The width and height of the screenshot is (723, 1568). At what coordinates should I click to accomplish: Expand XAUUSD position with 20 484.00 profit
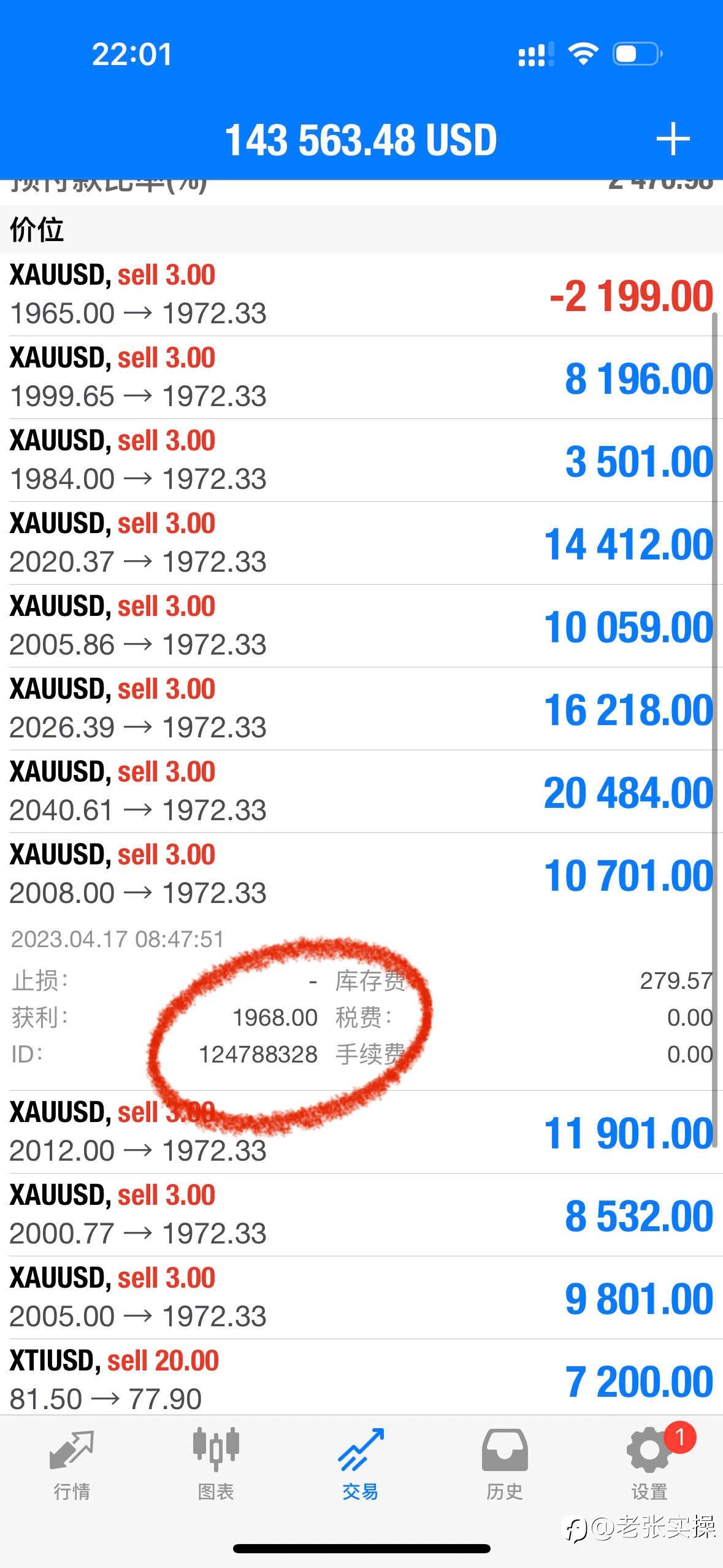point(361,791)
